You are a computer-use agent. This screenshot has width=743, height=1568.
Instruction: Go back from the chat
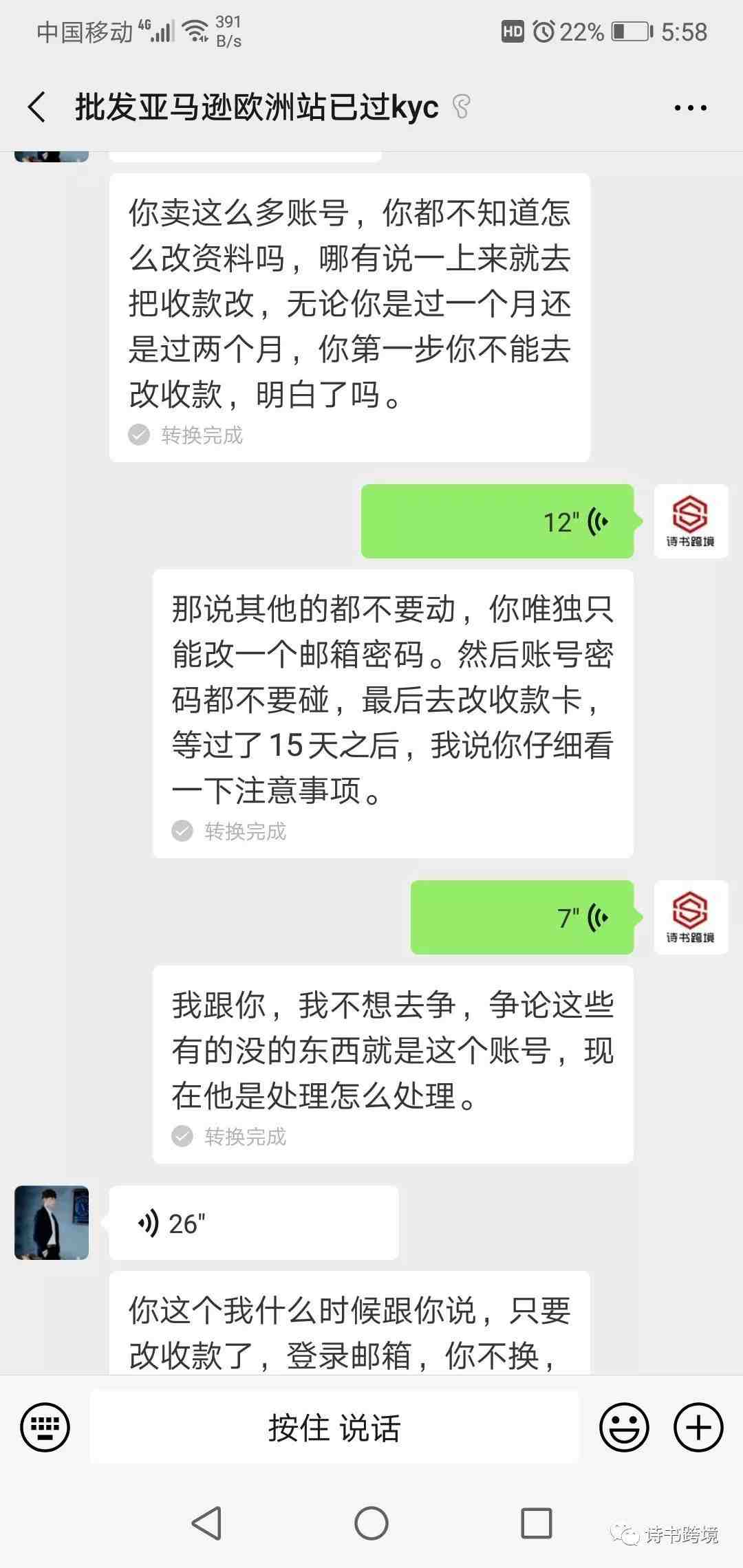37,107
